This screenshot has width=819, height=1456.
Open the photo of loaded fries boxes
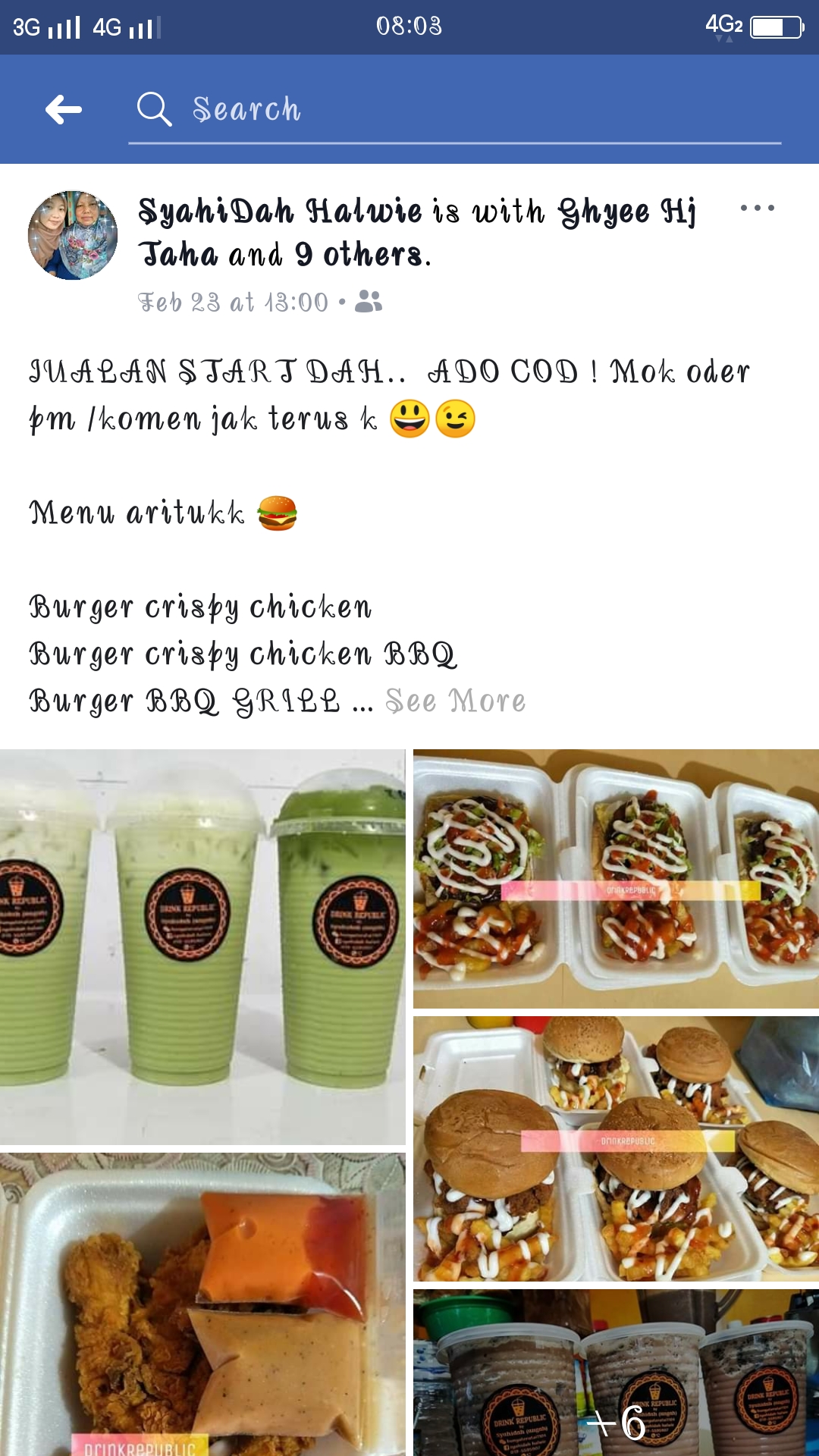(616, 878)
